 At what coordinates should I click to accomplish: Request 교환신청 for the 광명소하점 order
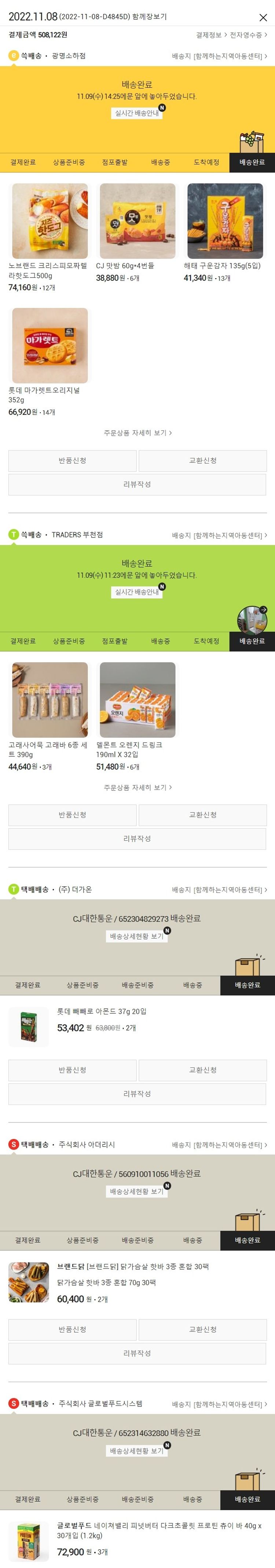click(x=202, y=461)
